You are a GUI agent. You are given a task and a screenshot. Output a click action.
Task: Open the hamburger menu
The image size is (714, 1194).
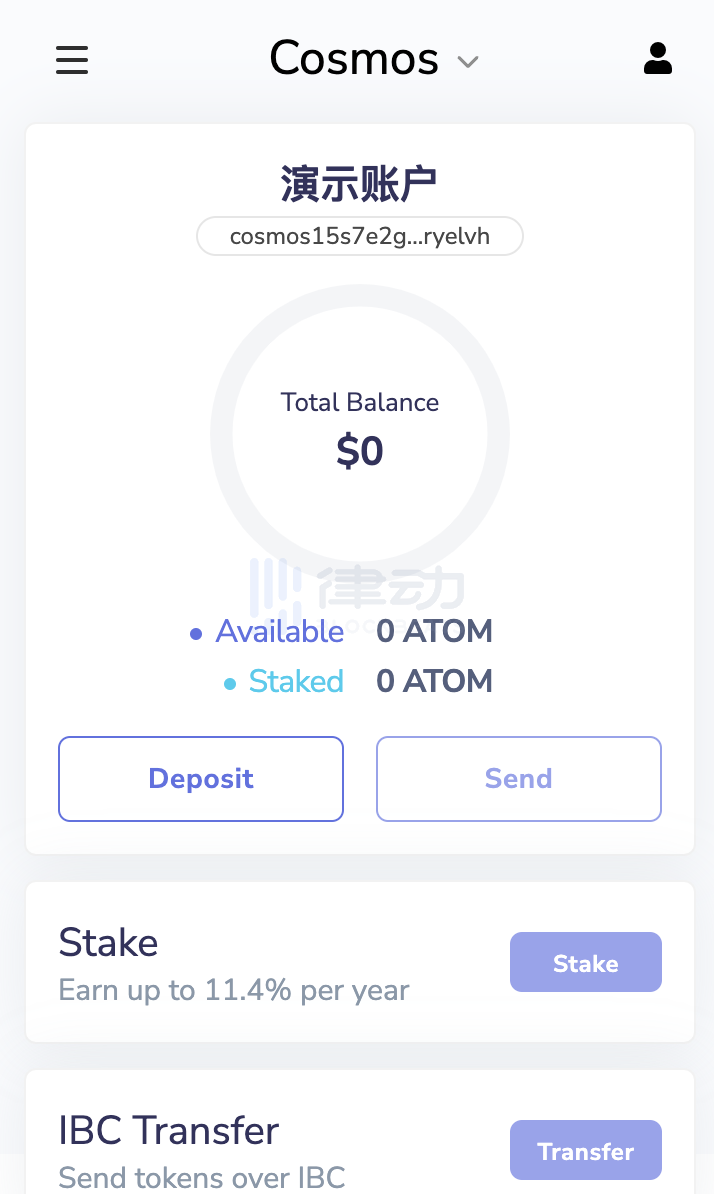[72, 60]
